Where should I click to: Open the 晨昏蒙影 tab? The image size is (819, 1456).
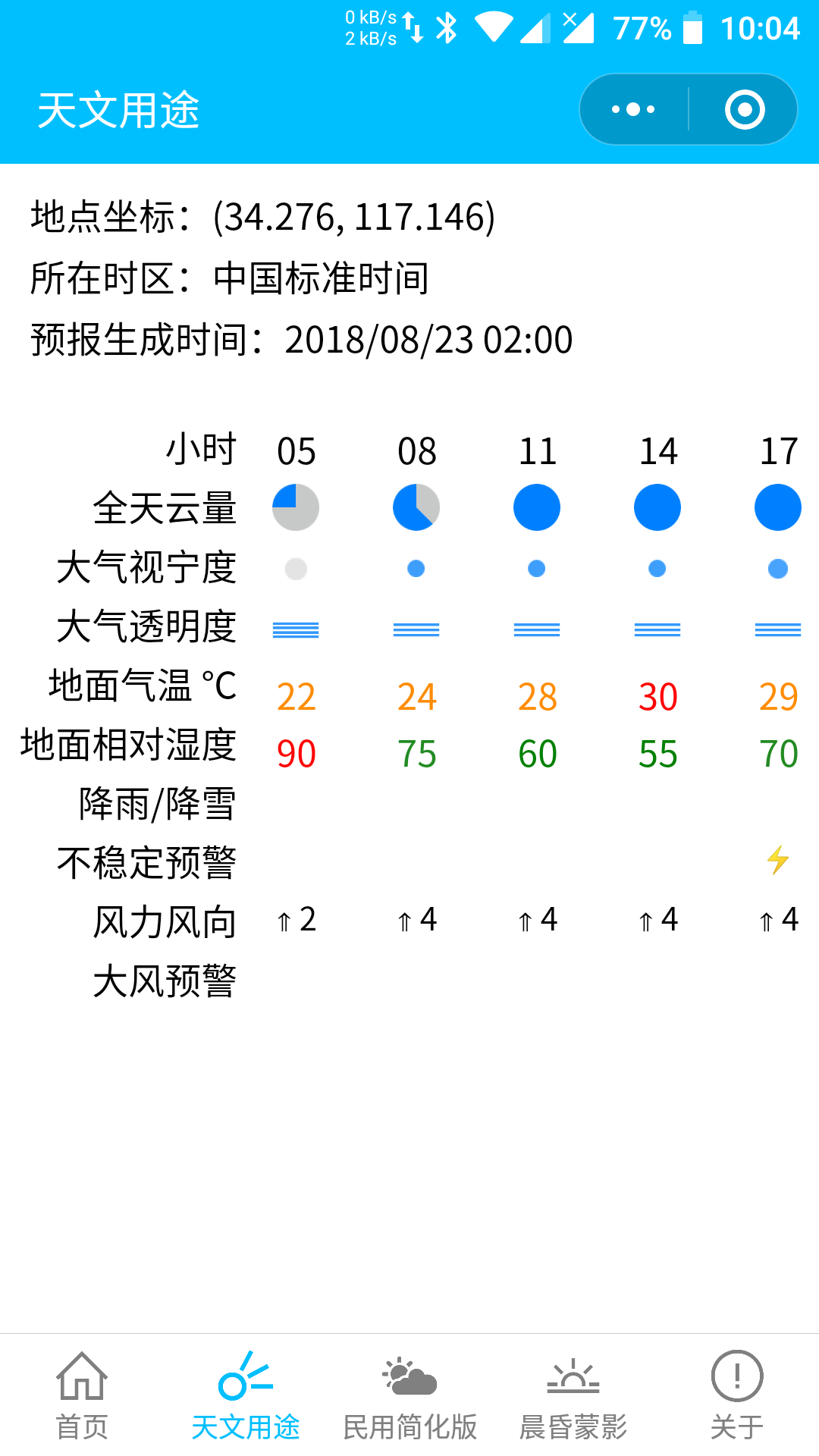573,1395
